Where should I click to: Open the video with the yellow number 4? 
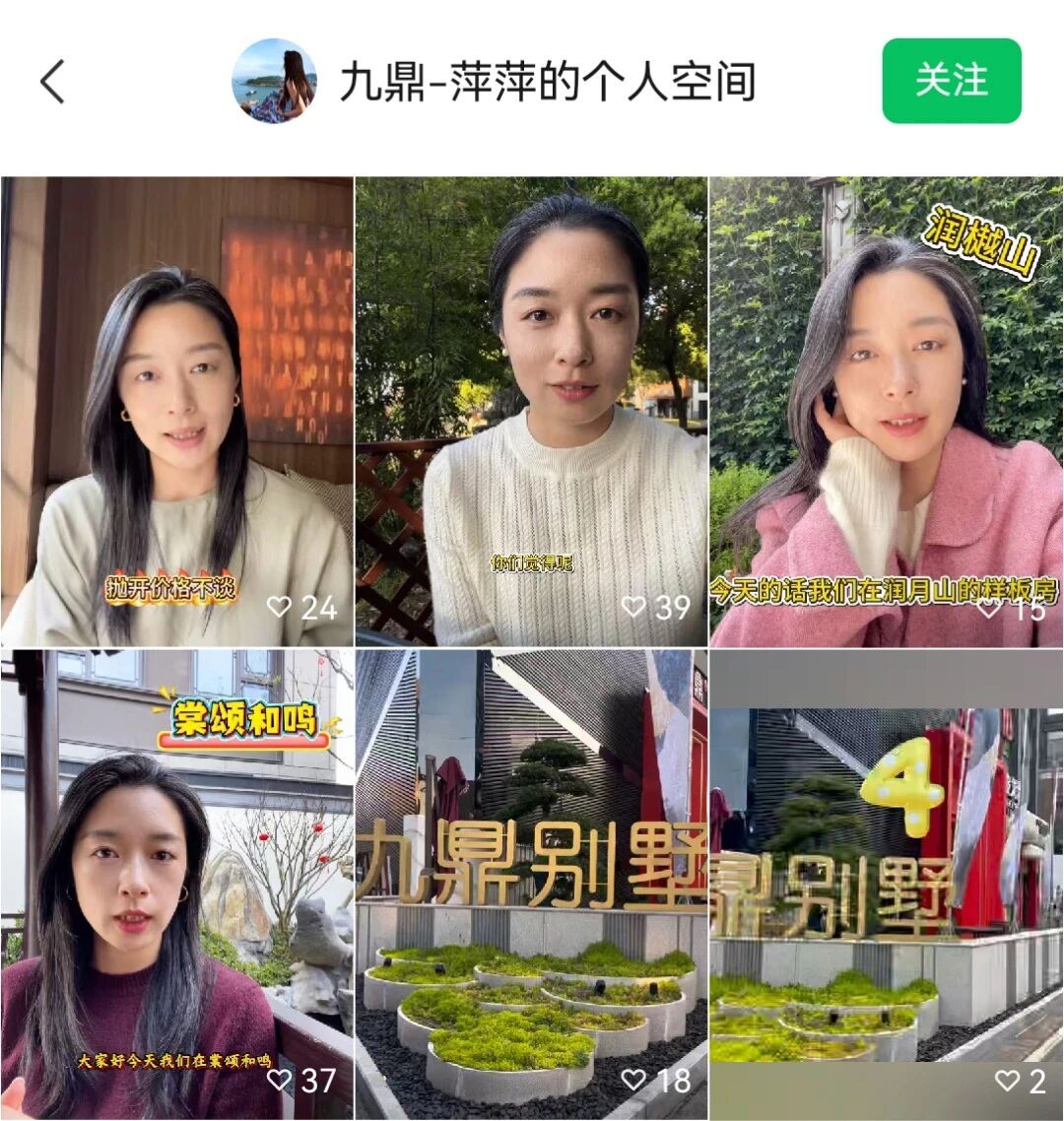pyautogui.click(x=887, y=884)
